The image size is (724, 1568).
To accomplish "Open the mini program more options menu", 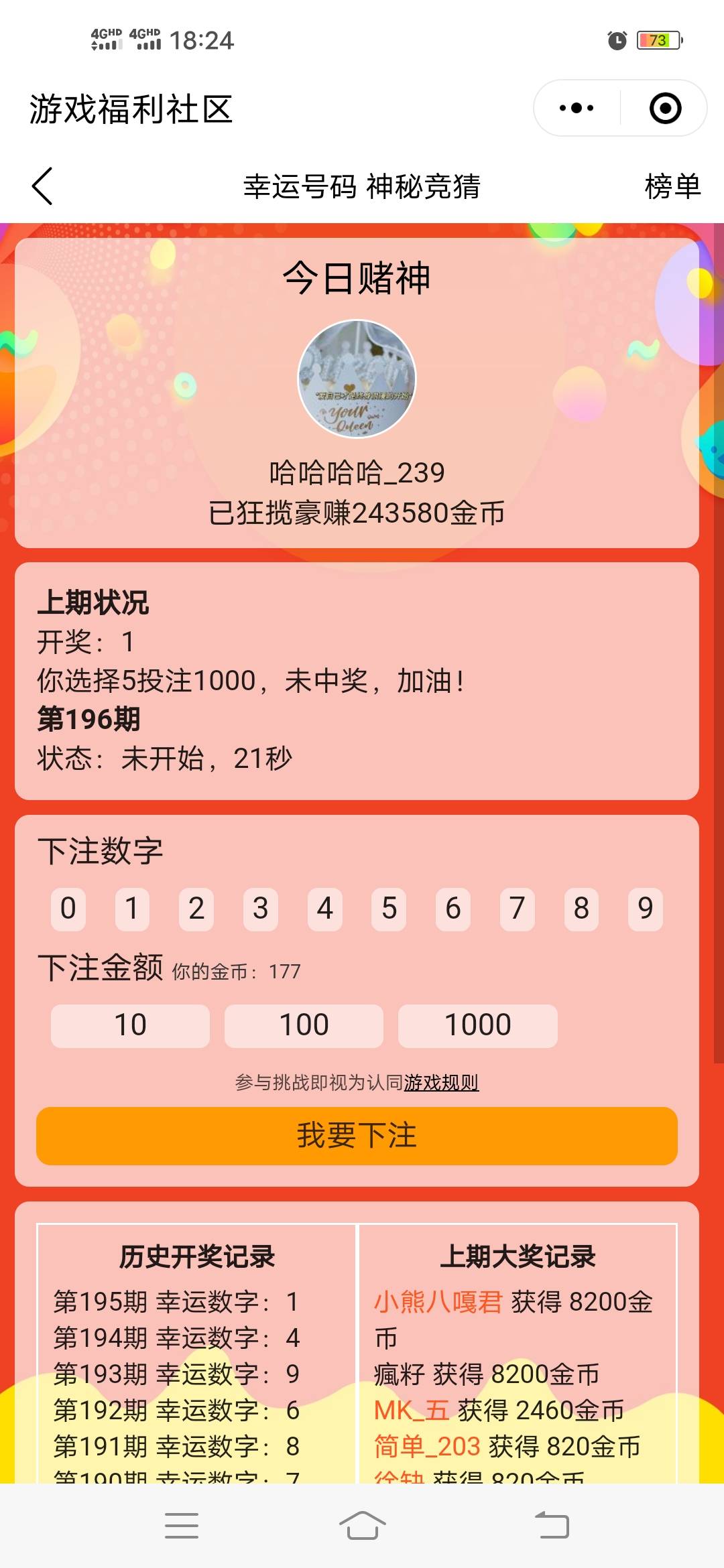I will click(577, 108).
